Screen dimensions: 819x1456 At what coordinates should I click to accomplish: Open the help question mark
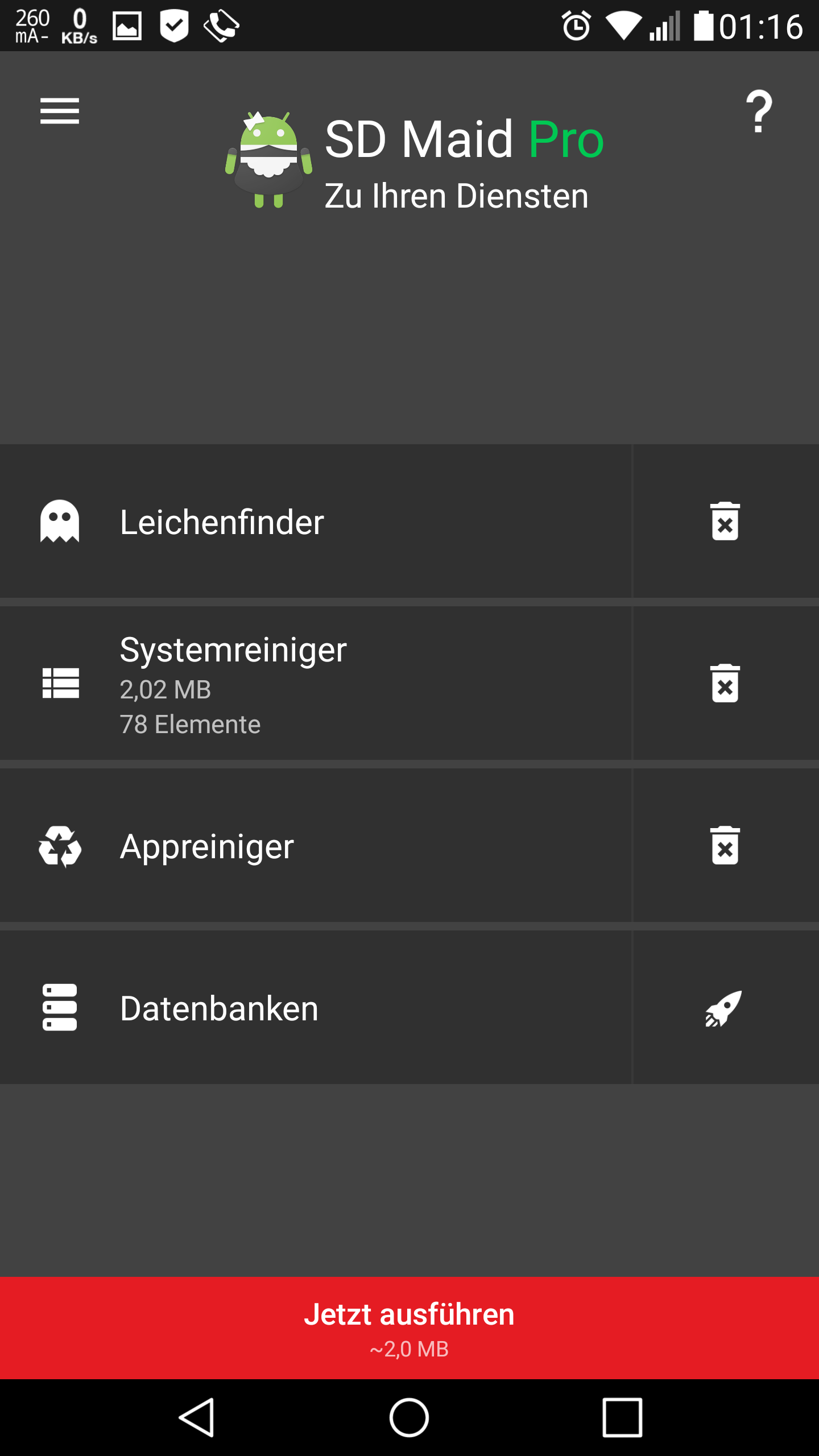pos(759,111)
